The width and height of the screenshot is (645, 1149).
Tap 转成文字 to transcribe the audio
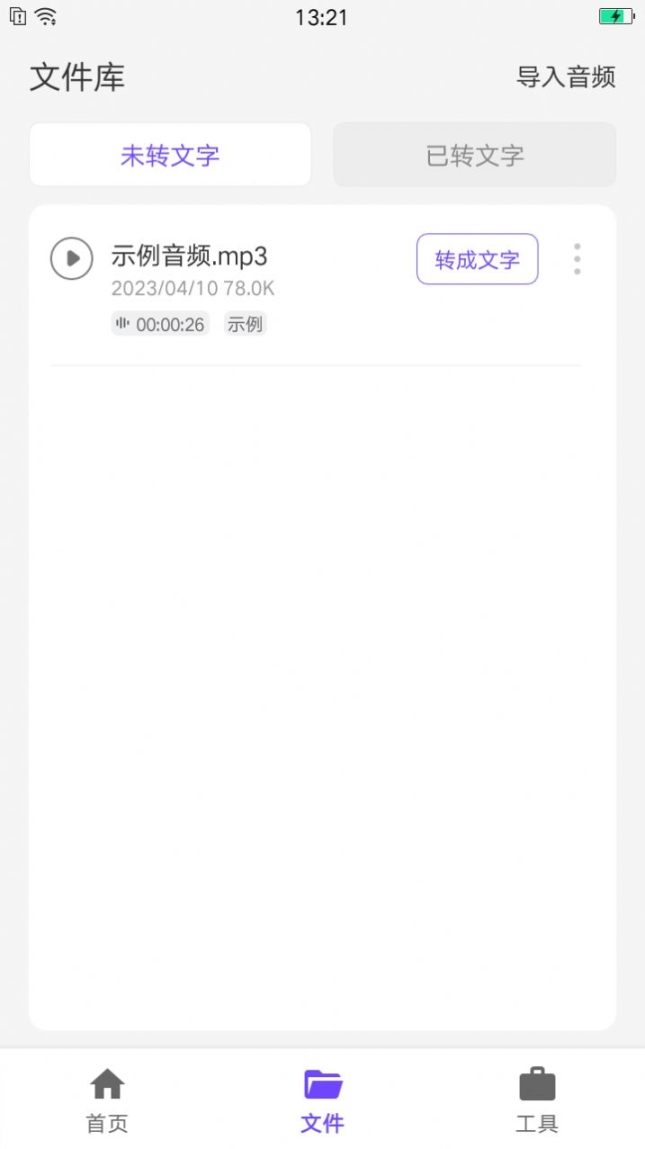click(x=477, y=259)
